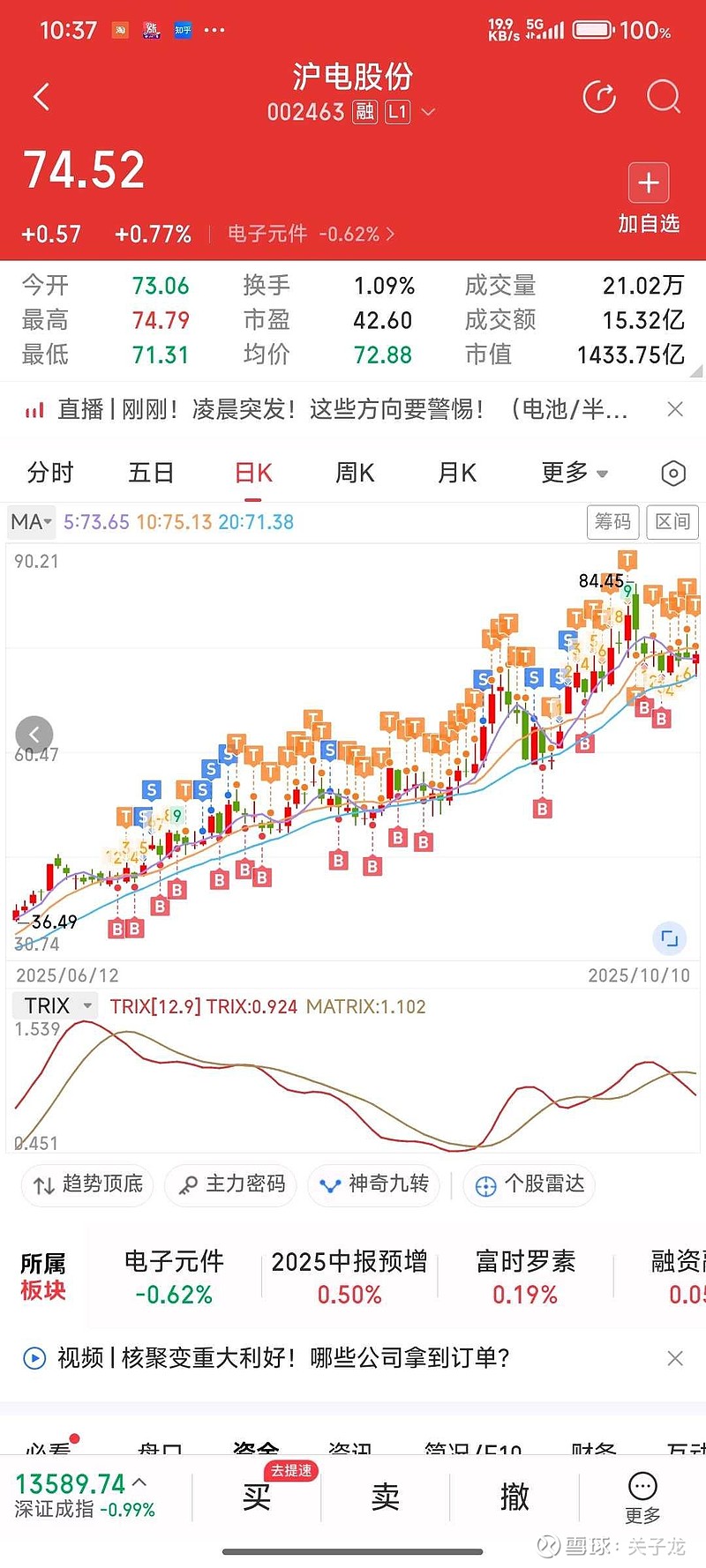Refresh the stock quote

click(599, 97)
